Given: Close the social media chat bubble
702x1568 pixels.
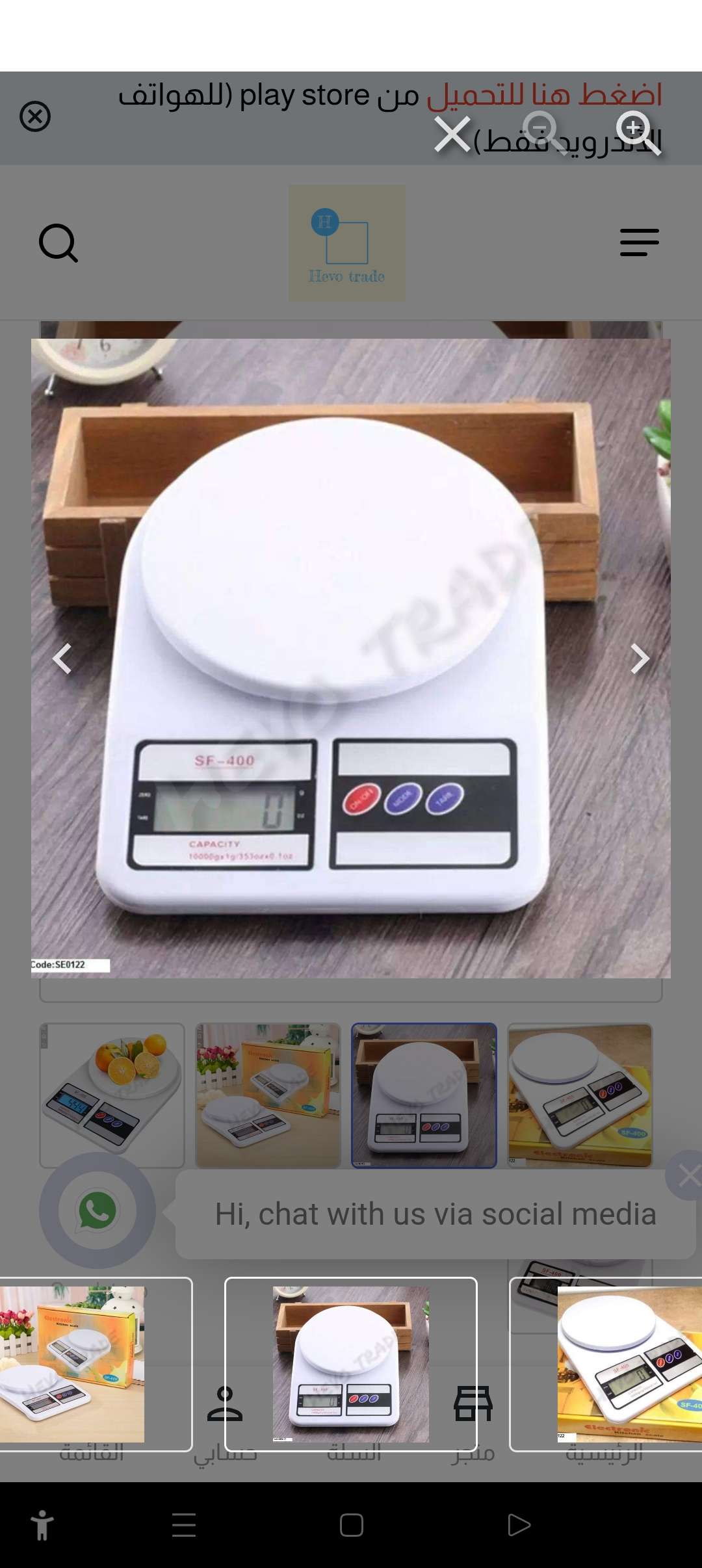Looking at the screenshot, I should coord(686,1175).
